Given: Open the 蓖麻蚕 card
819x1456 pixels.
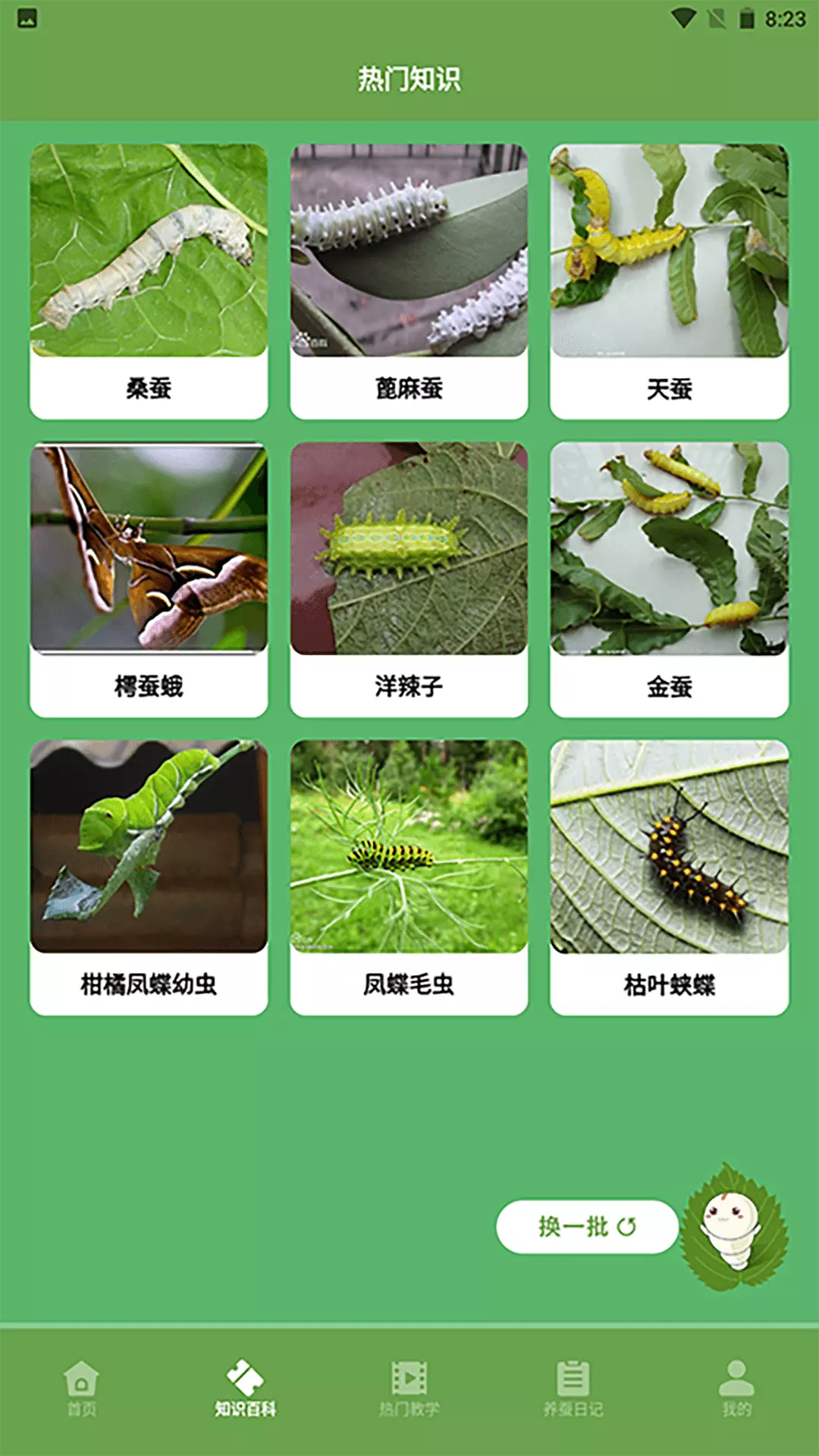Looking at the screenshot, I should [409, 281].
